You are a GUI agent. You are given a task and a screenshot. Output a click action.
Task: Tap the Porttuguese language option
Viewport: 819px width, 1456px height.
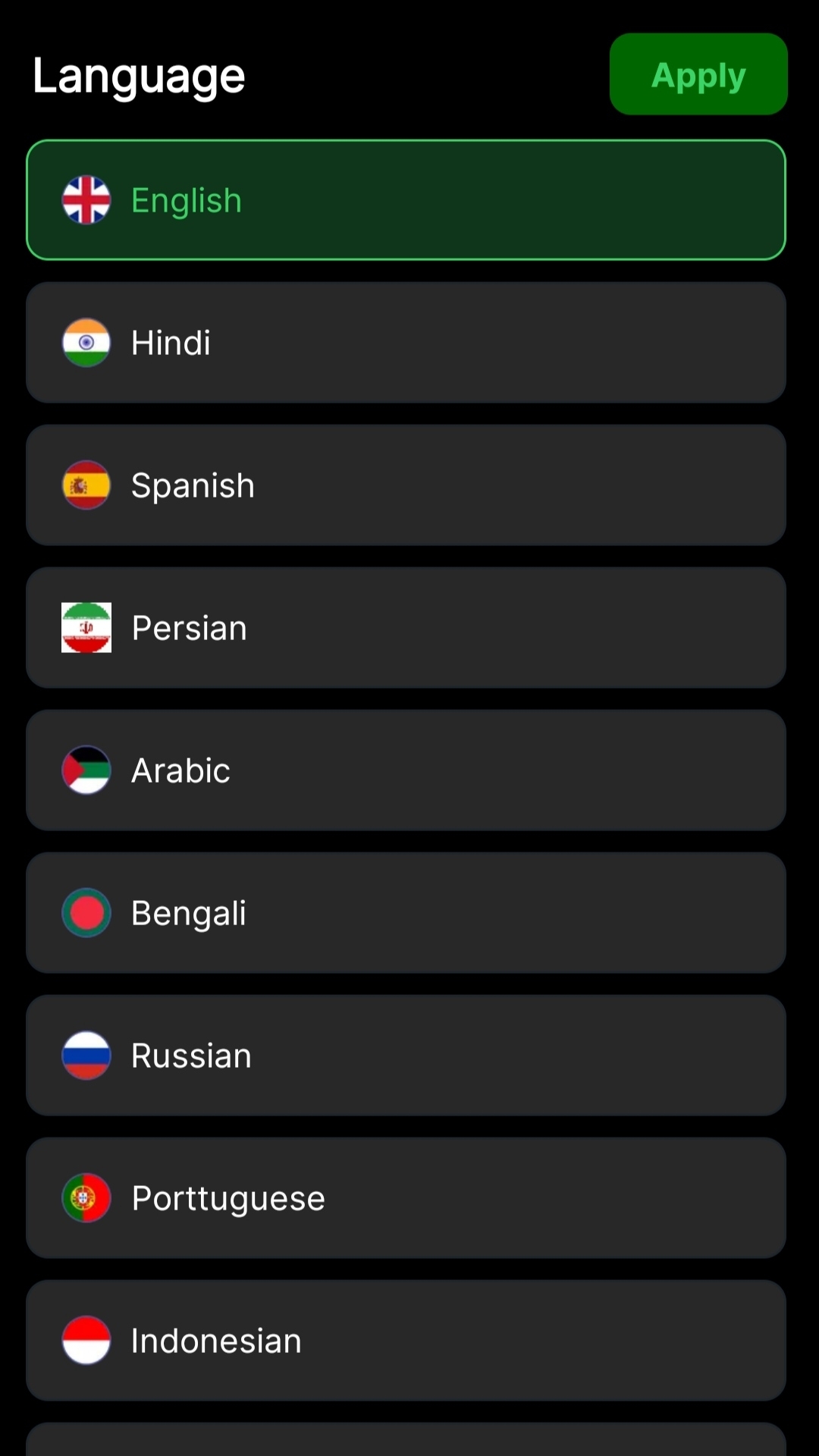pos(406,1198)
